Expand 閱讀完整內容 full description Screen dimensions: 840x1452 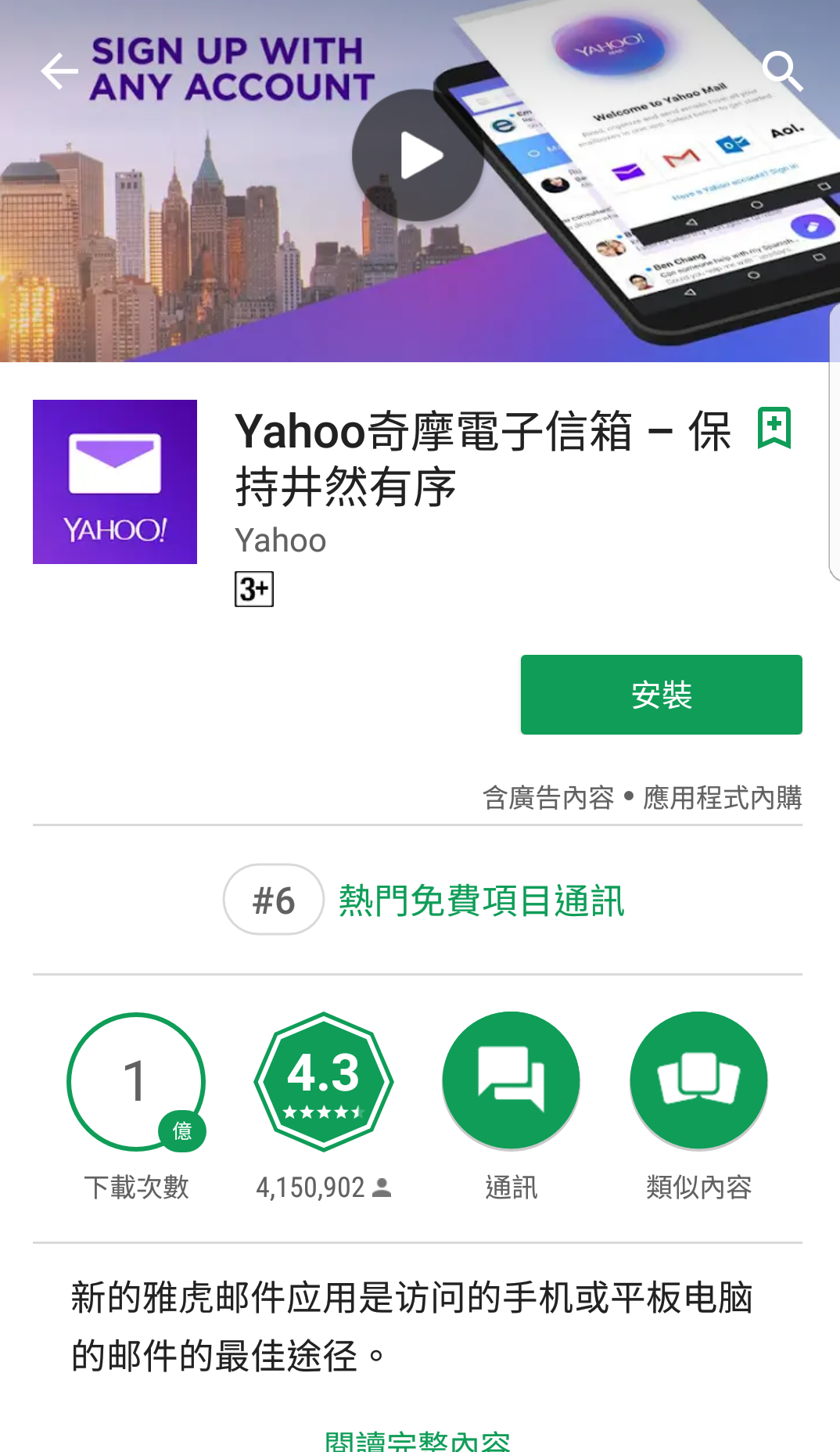coord(418,1439)
